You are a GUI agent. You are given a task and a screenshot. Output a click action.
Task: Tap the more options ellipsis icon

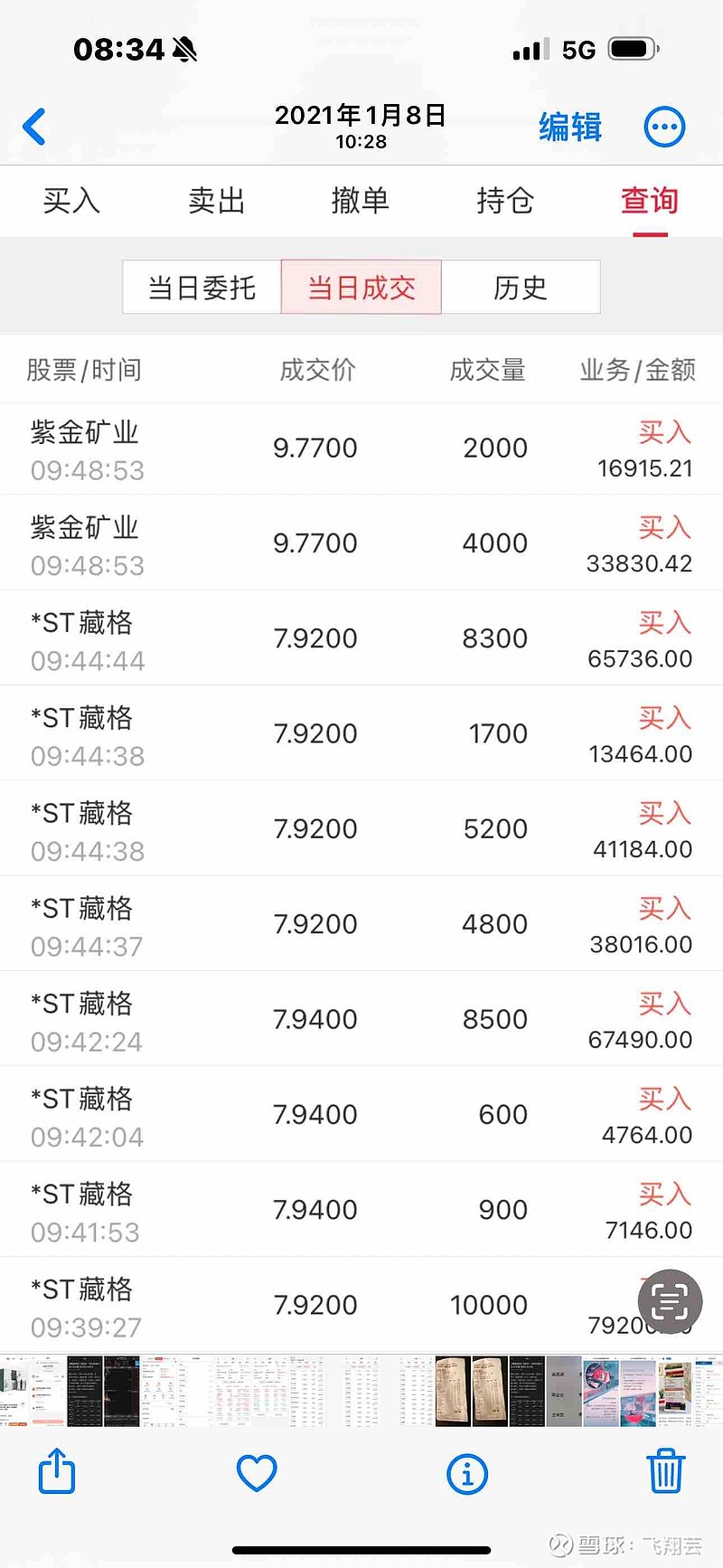tap(664, 127)
